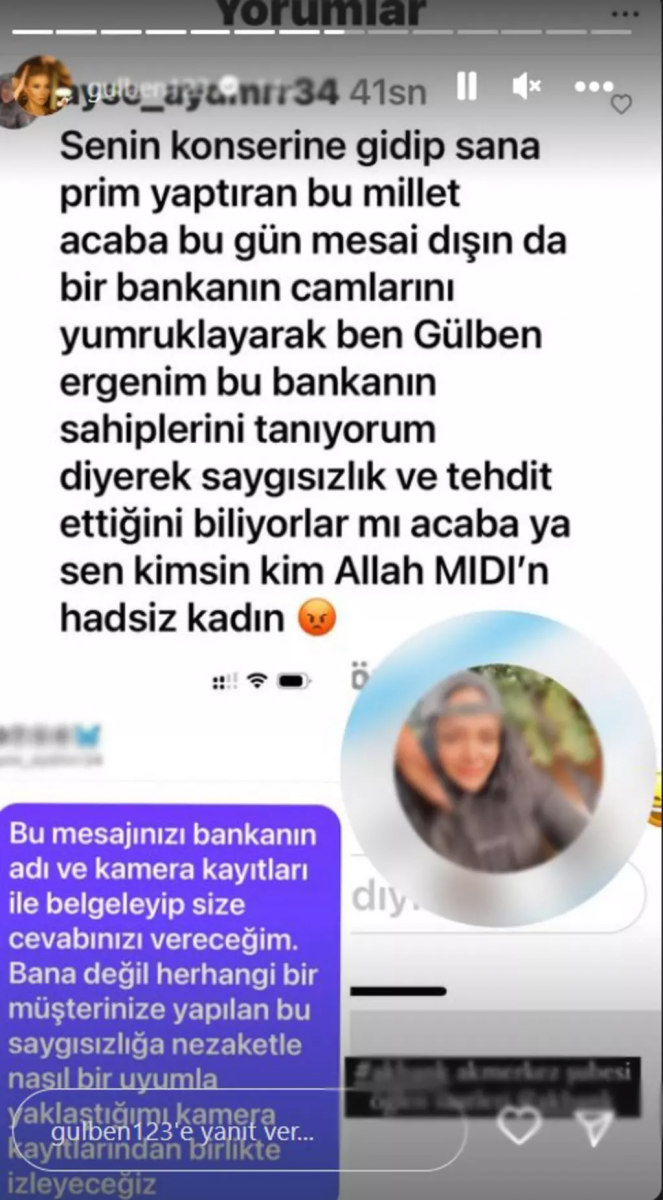Mute the story sound

[x=526, y=87]
